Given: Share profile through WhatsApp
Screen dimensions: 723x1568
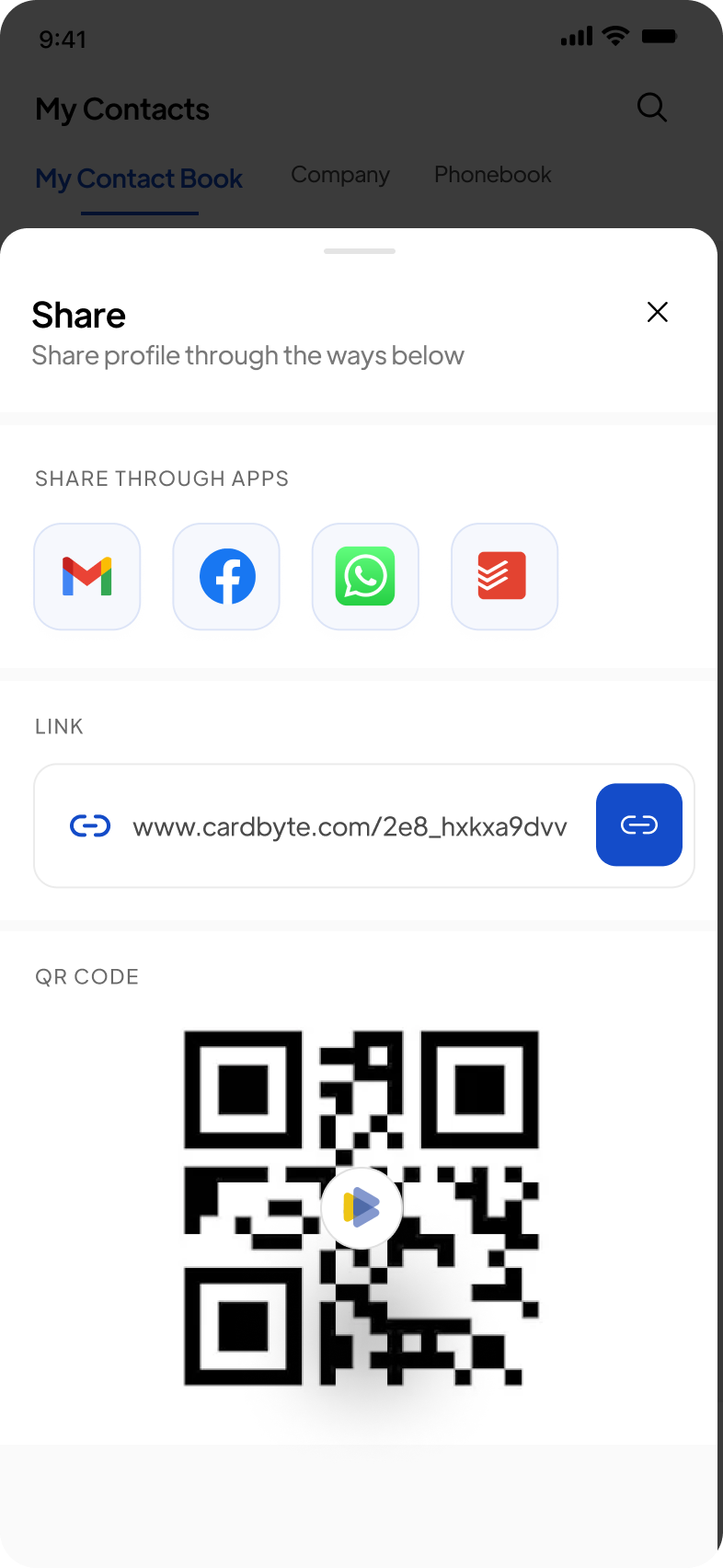Looking at the screenshot, I should coord(364,576).
